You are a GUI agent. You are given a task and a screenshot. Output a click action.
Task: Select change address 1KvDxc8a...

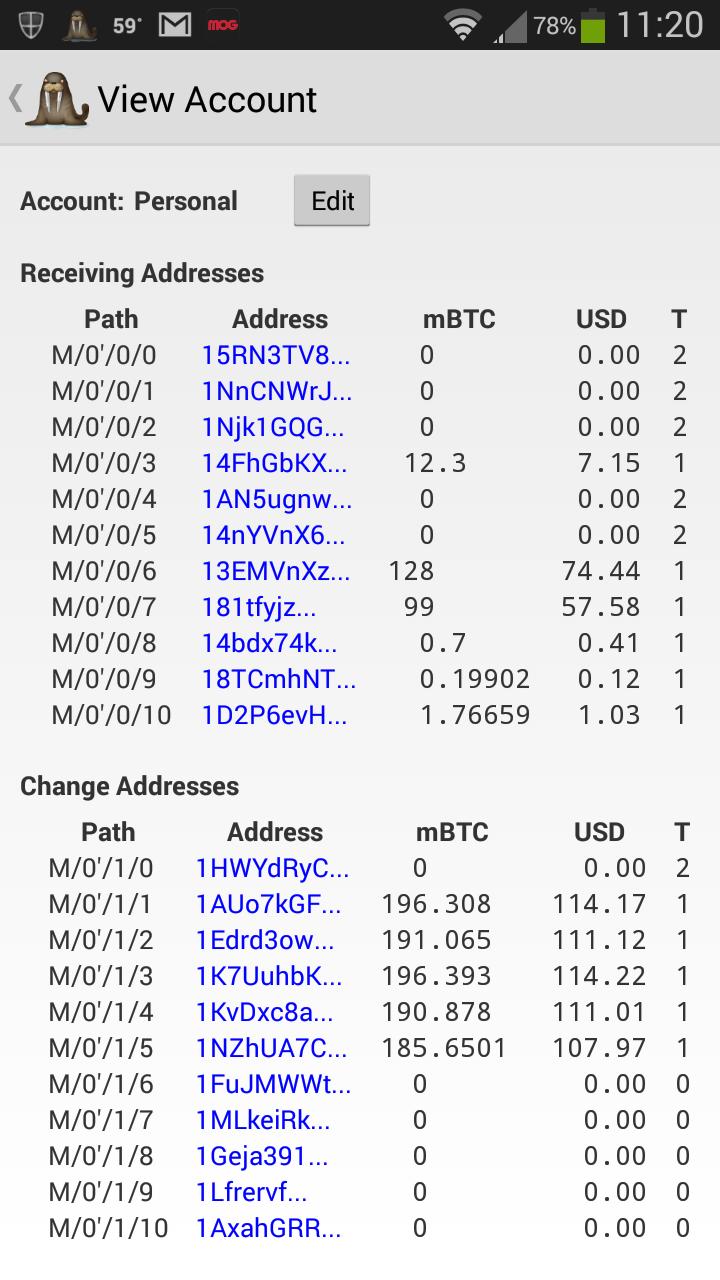[265, 1012]
